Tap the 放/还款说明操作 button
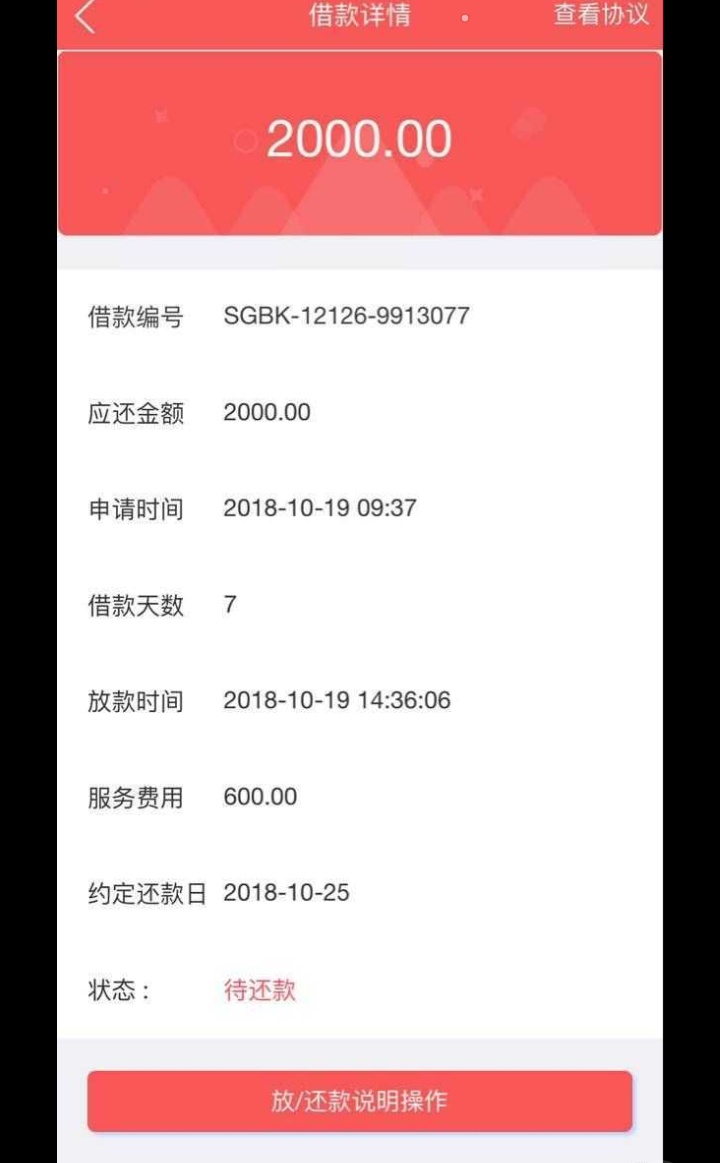720x1163 pixels. [x=360, y=1101]
